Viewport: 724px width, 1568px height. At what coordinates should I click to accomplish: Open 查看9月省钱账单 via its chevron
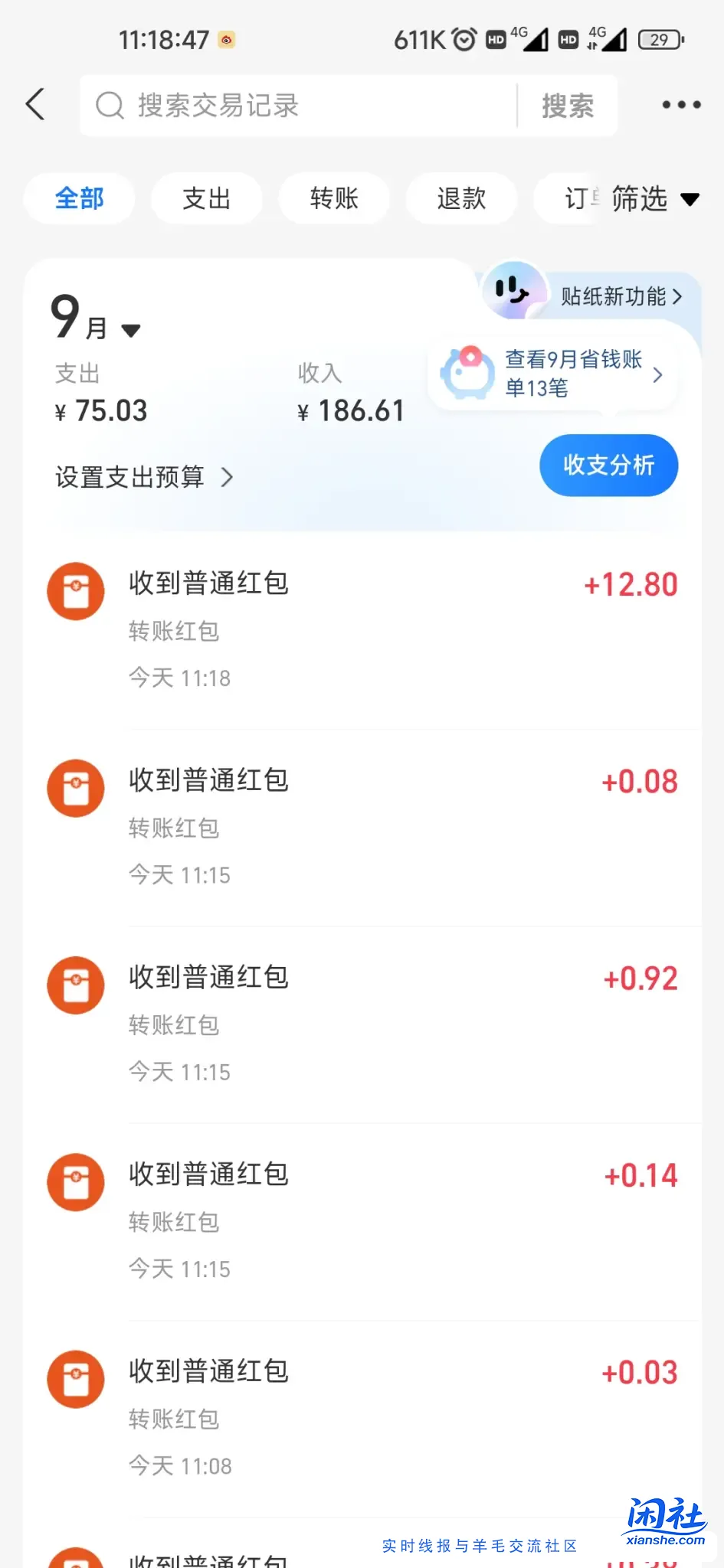coord(657,374)
